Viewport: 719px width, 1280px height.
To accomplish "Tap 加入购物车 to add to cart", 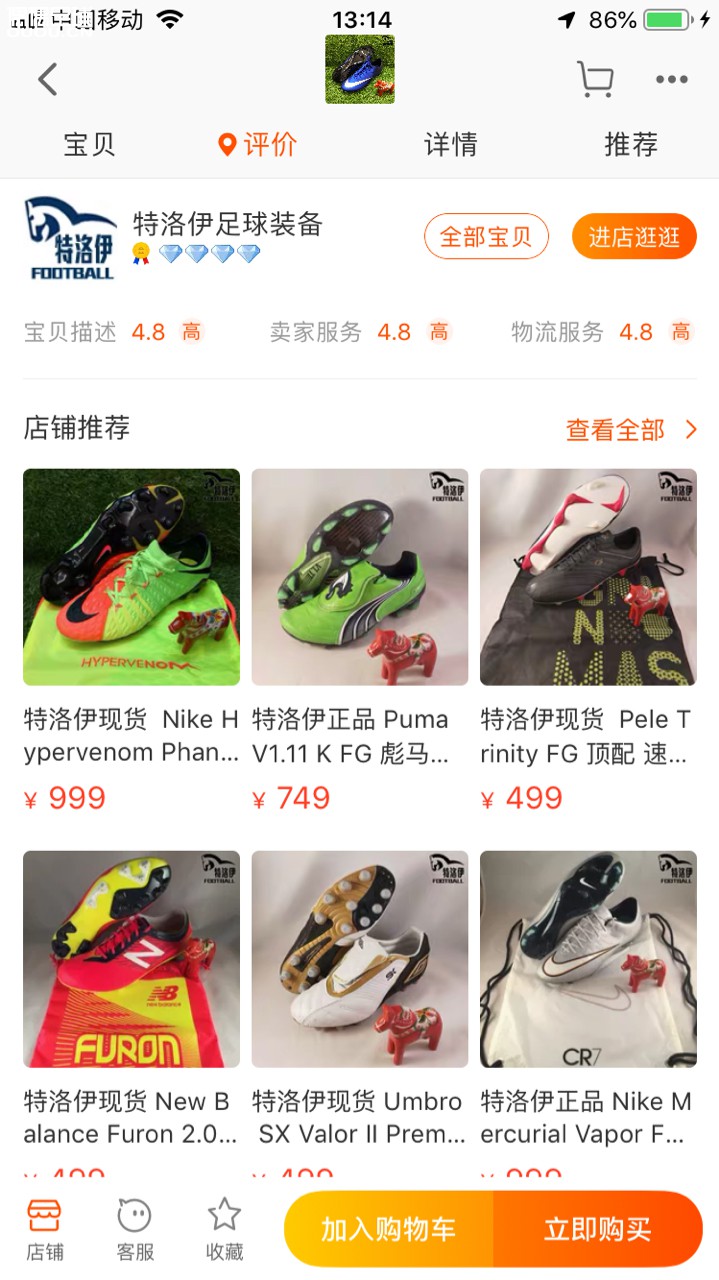I will (x=388, y=1229).
